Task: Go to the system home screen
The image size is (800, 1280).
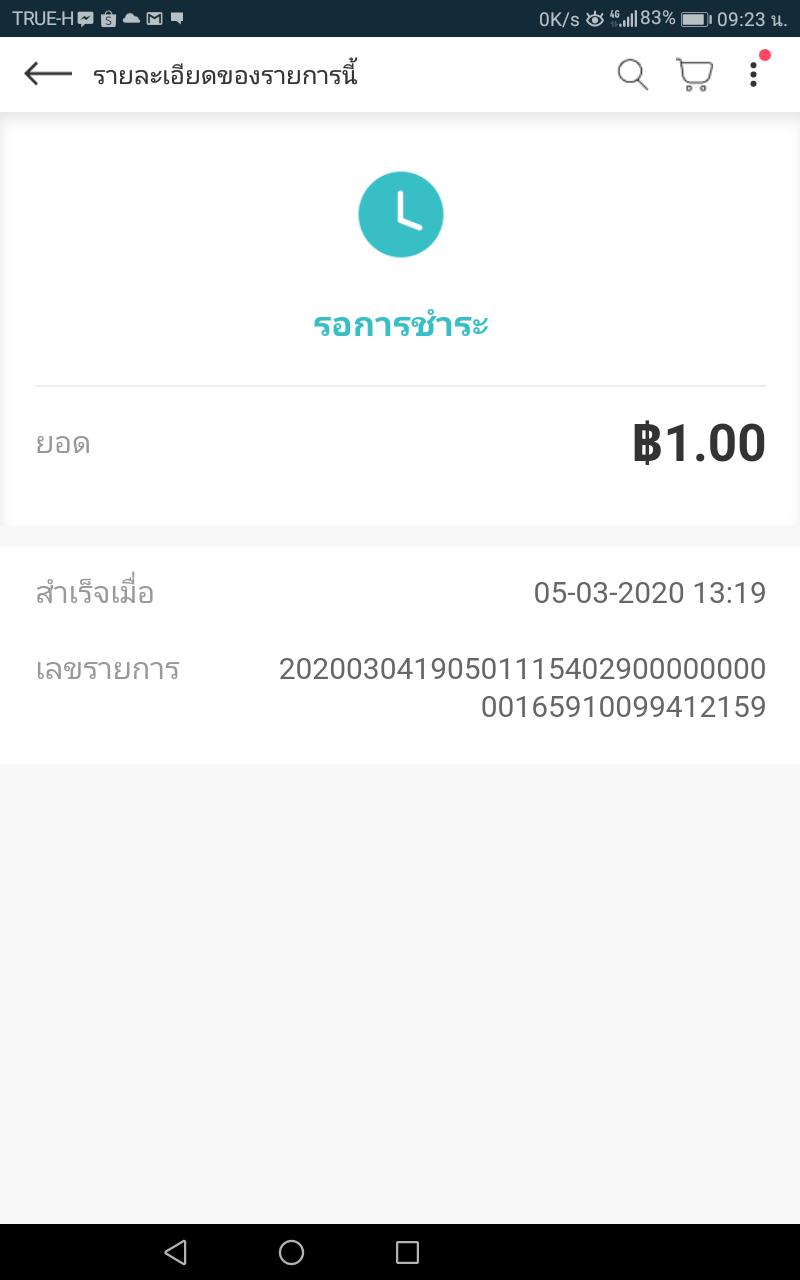Action: tap(291, 1252)
